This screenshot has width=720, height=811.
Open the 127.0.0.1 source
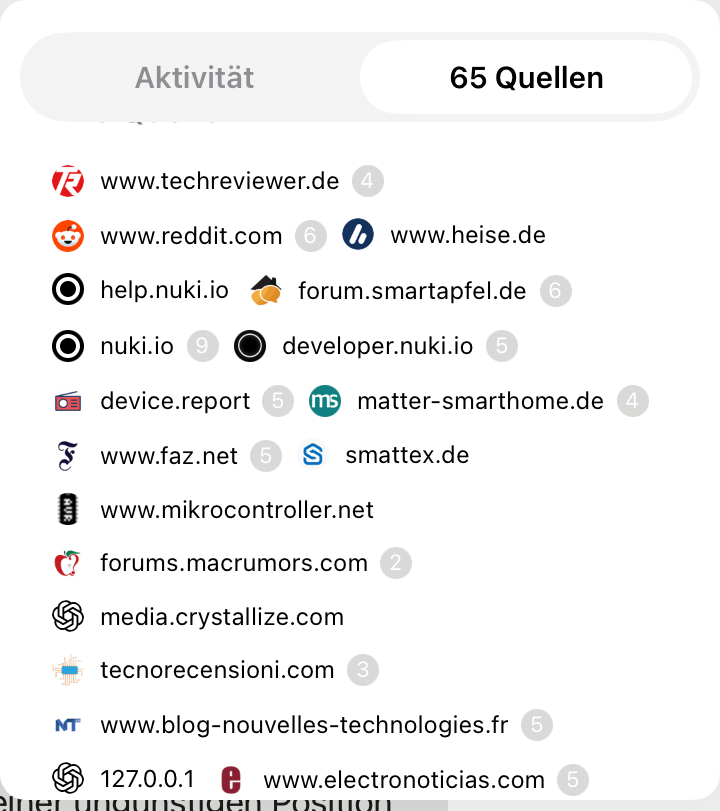click(x=147, y=779)
